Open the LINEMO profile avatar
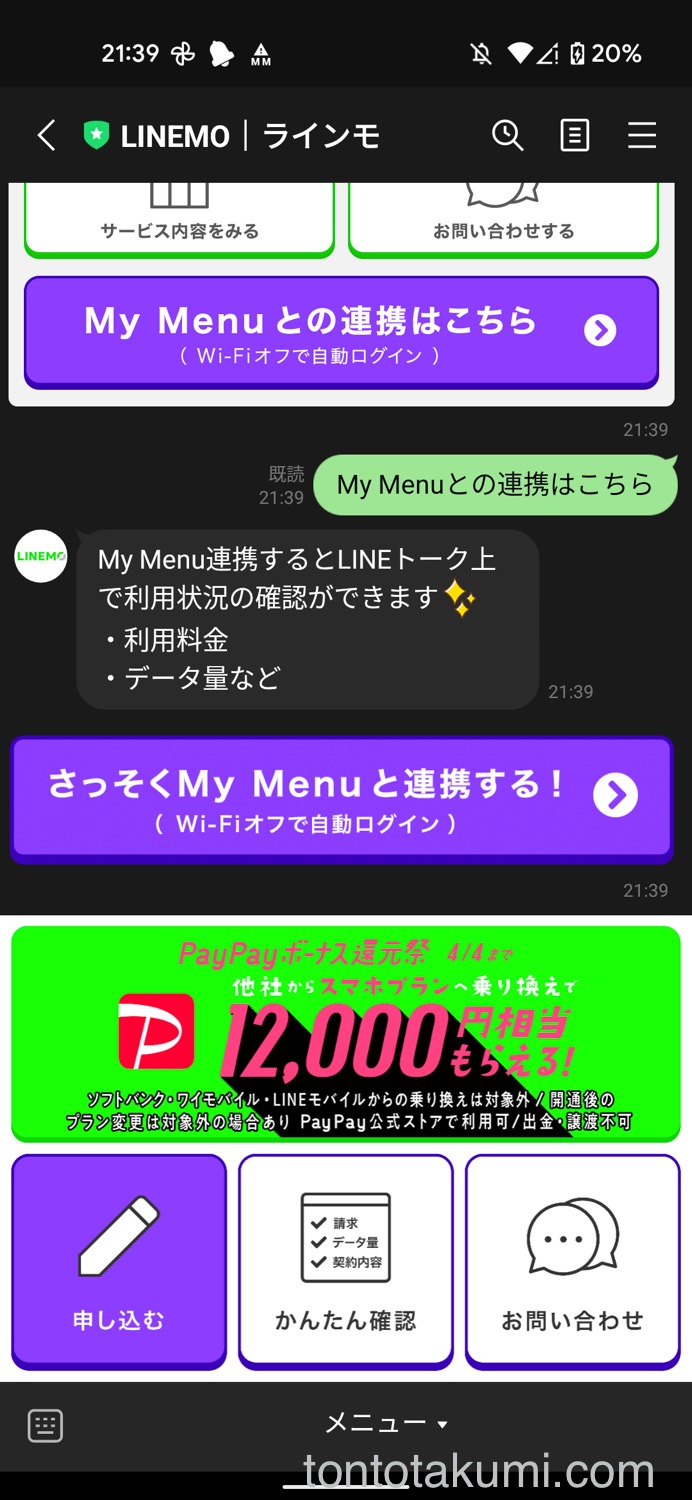The image size is (692, 1500). pos(41,556)
